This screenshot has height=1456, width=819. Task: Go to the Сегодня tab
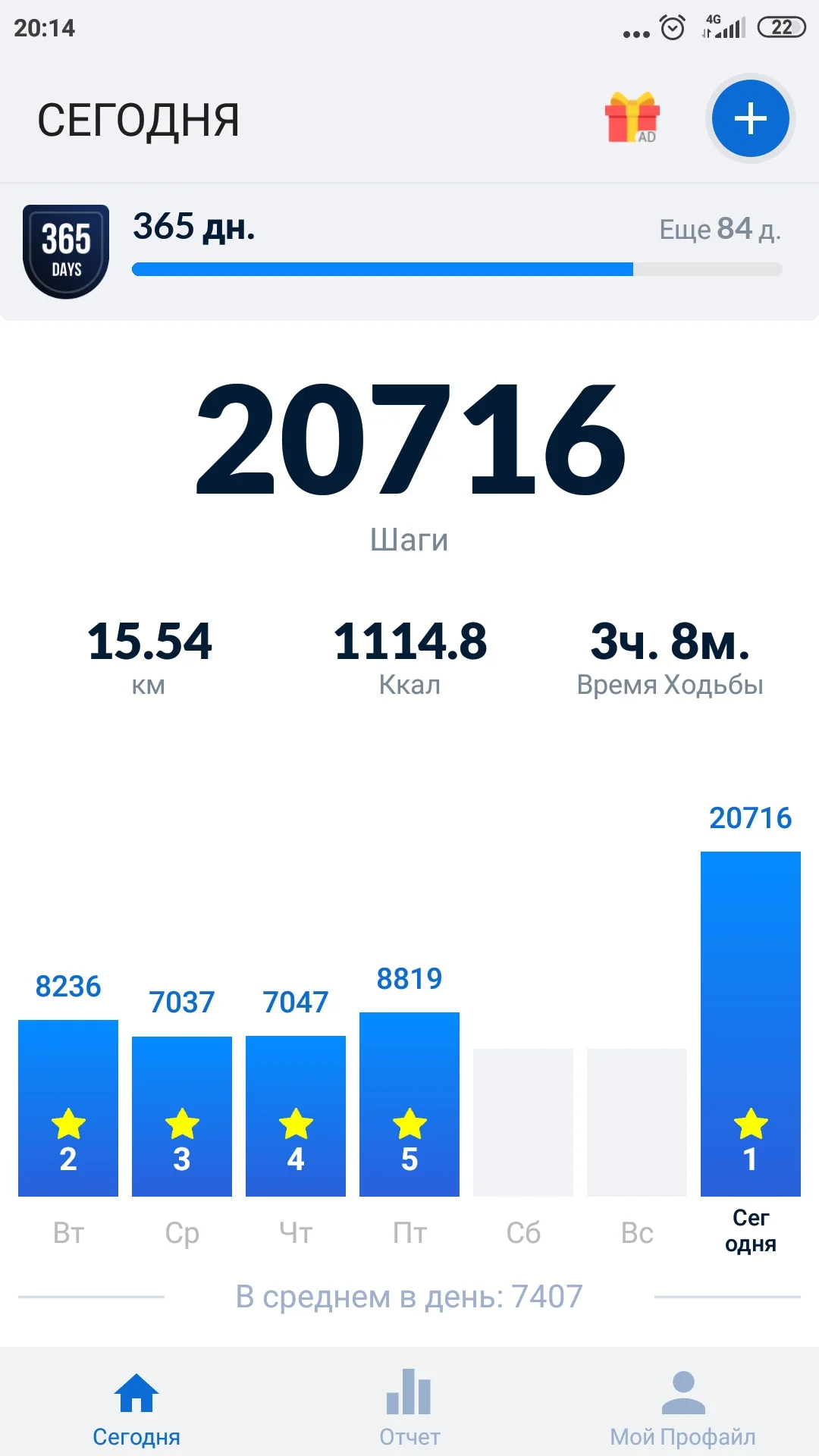pos(136,1407)
